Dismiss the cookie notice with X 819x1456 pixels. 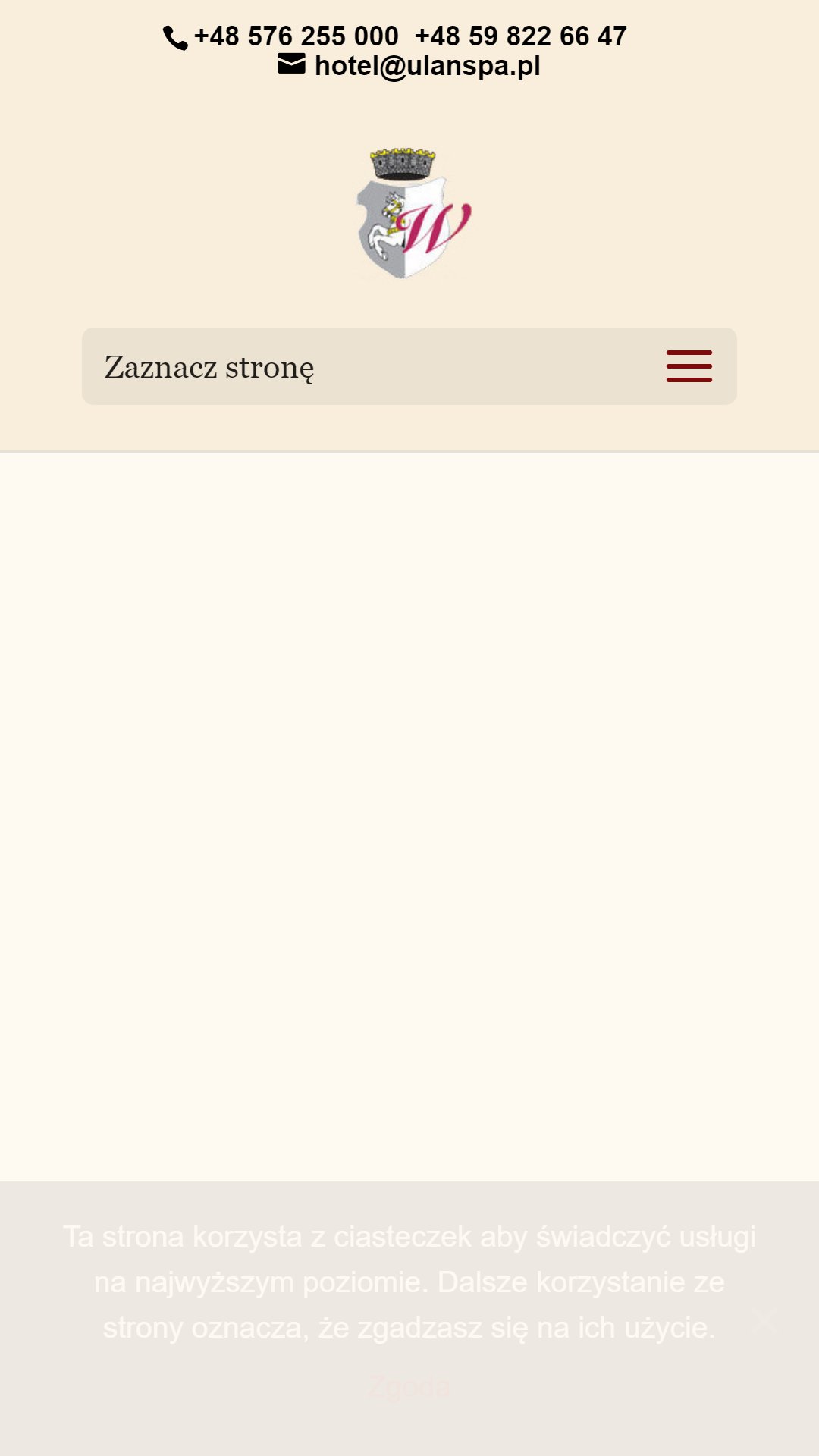(764, 1319)
